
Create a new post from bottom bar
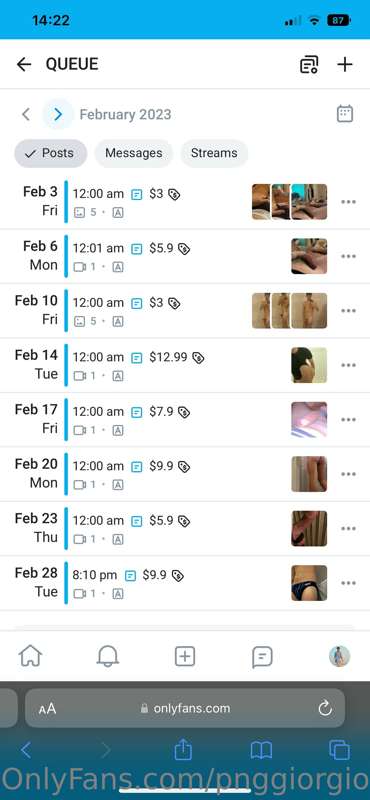(185, 656)
